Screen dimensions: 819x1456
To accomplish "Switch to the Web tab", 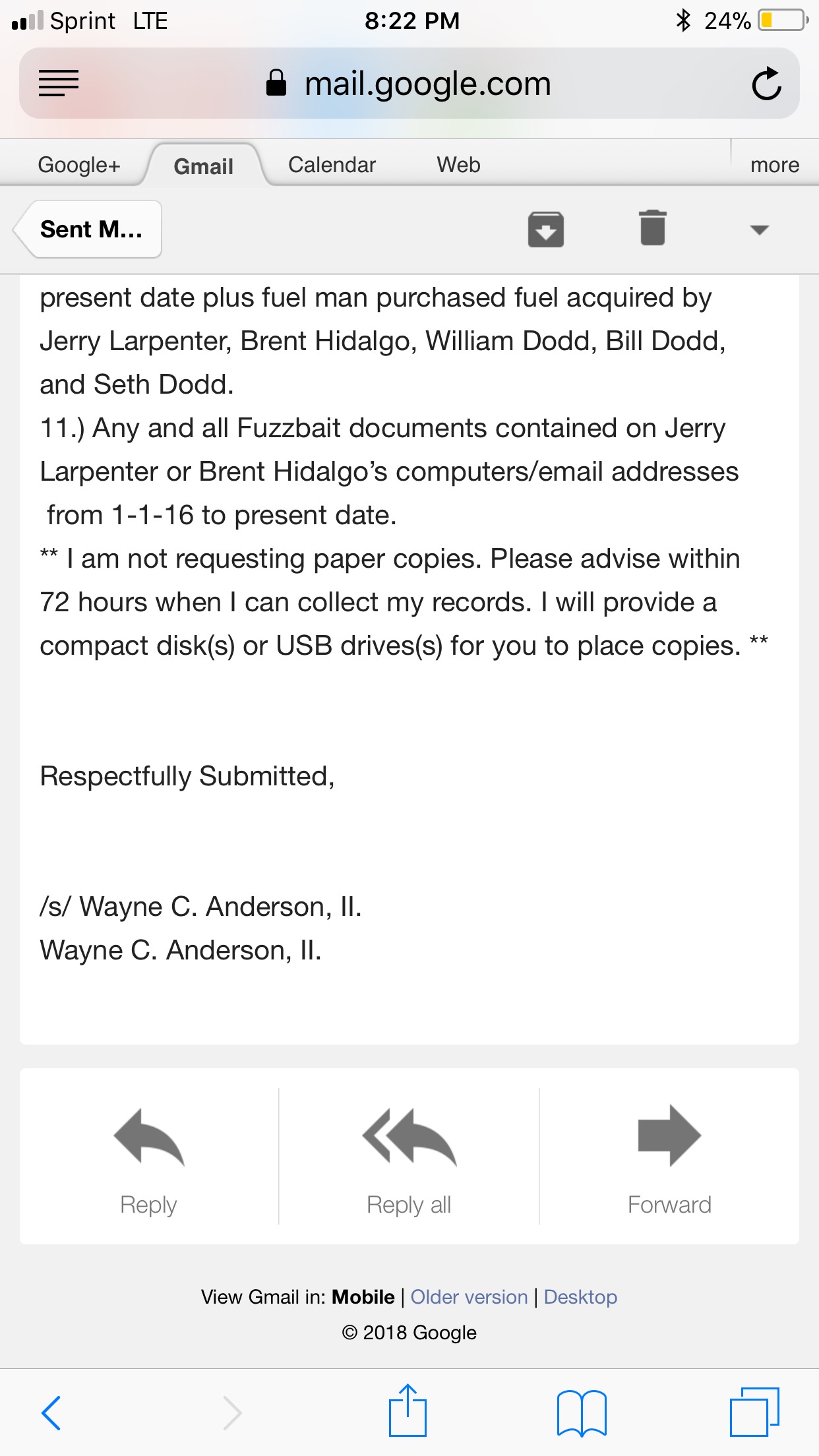I will click(458, 165).
